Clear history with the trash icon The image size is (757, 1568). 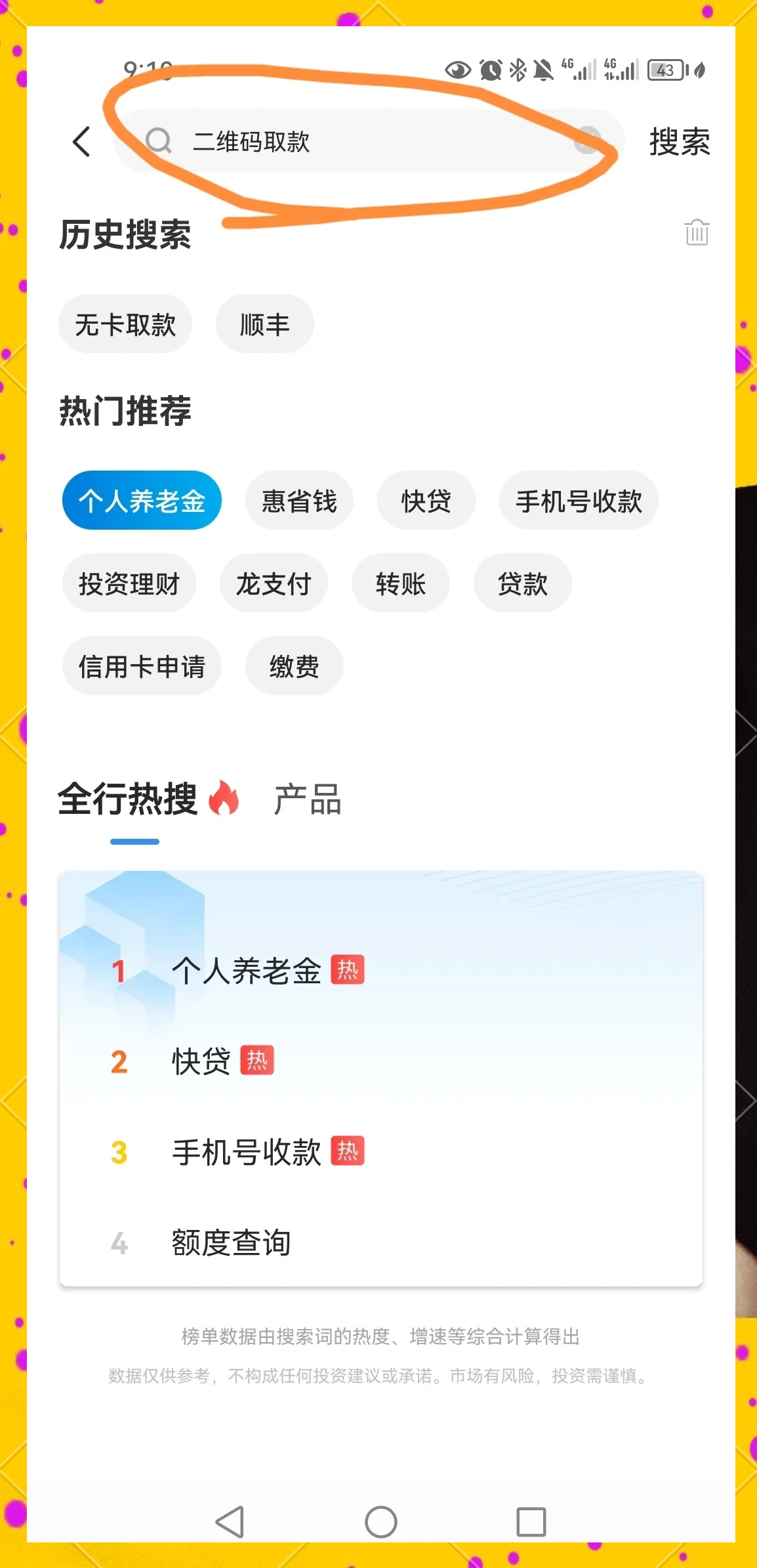pyautogui.click(x=696, y=232)
